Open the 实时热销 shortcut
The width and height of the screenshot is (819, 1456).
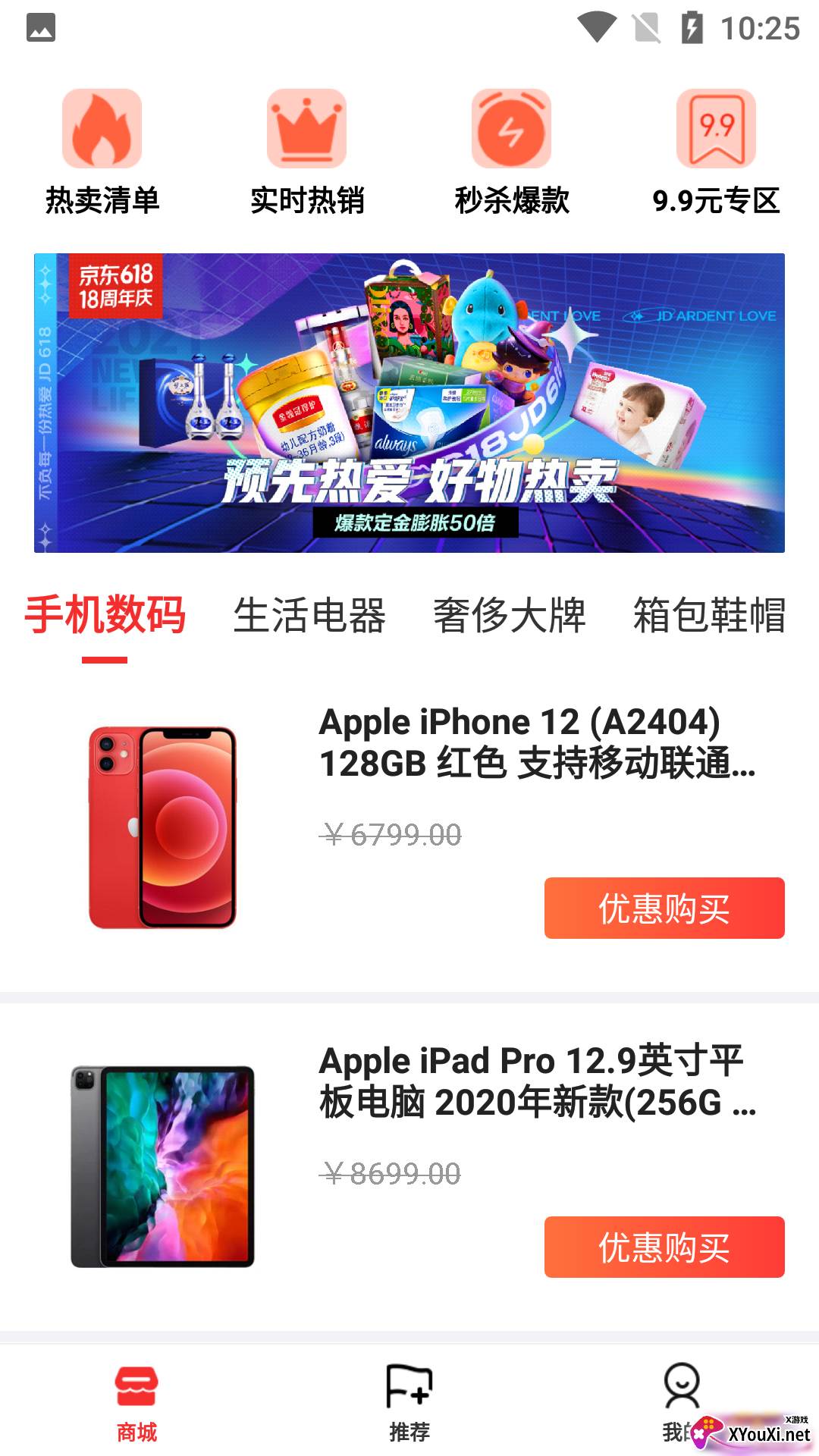(307, 152)
